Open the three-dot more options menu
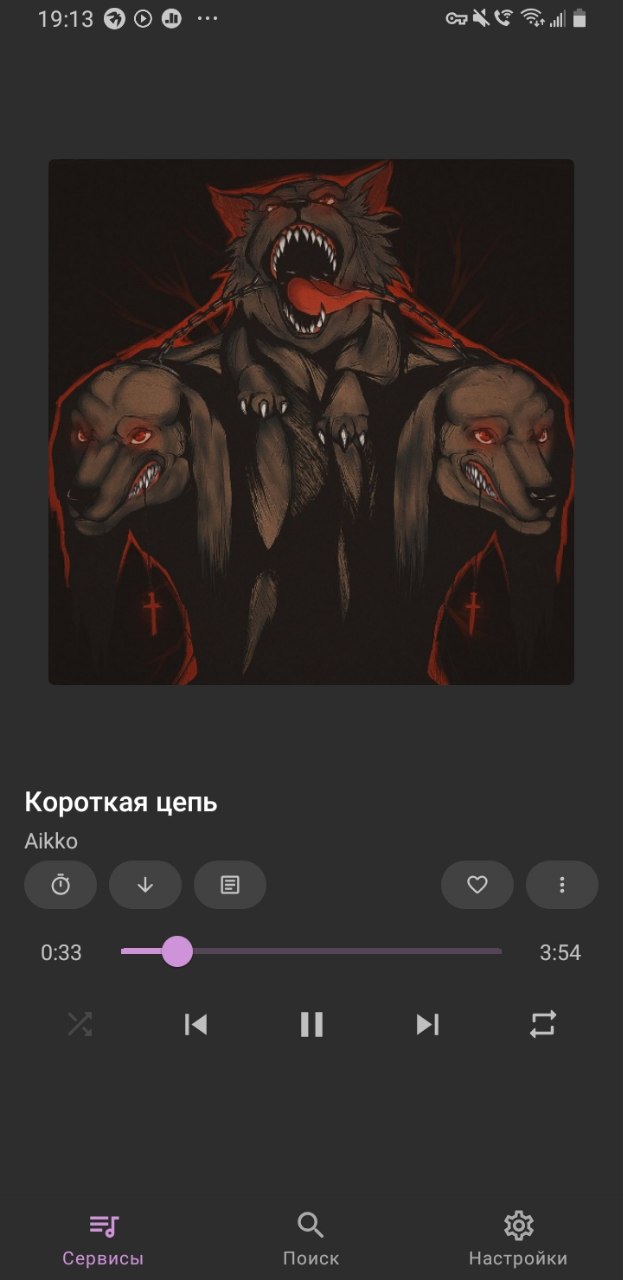This screenshot has height=1280, width=623. [562, 885]
